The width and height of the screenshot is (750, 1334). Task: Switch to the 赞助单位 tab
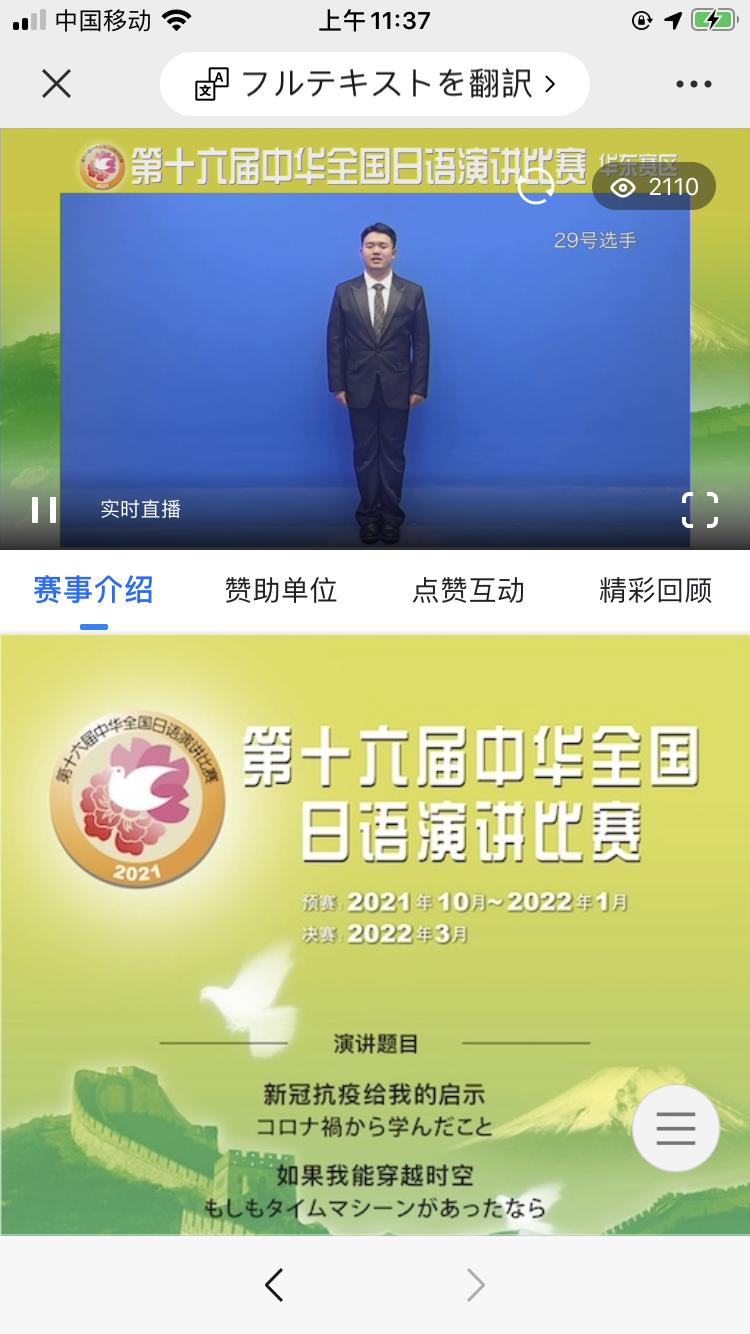tap(281, 590)
